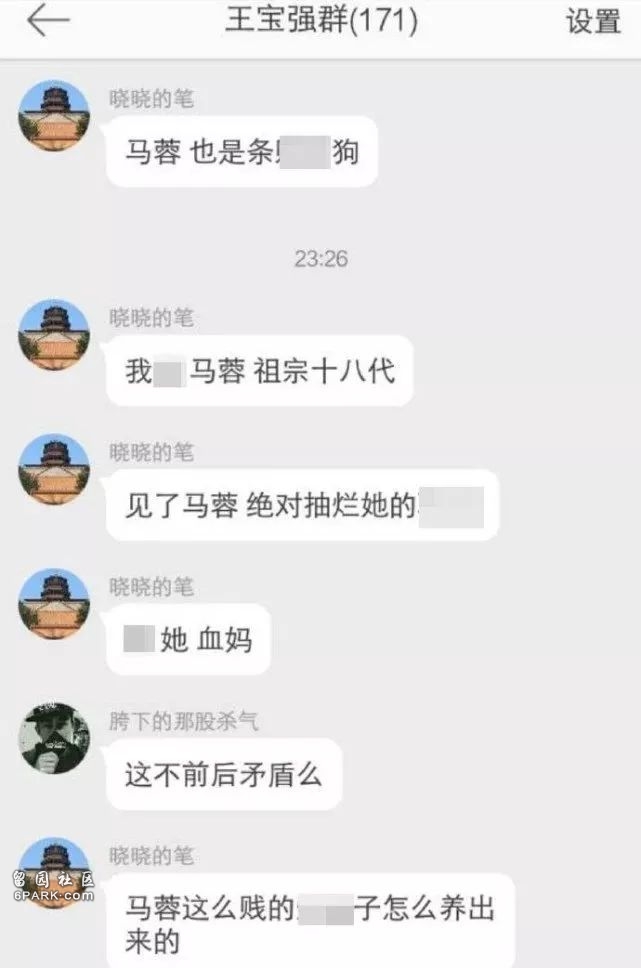This screenshot has width=641, height=968.
Task: Open the 设置 group settings
Action: pyautogui.click(x=594, y=22)
